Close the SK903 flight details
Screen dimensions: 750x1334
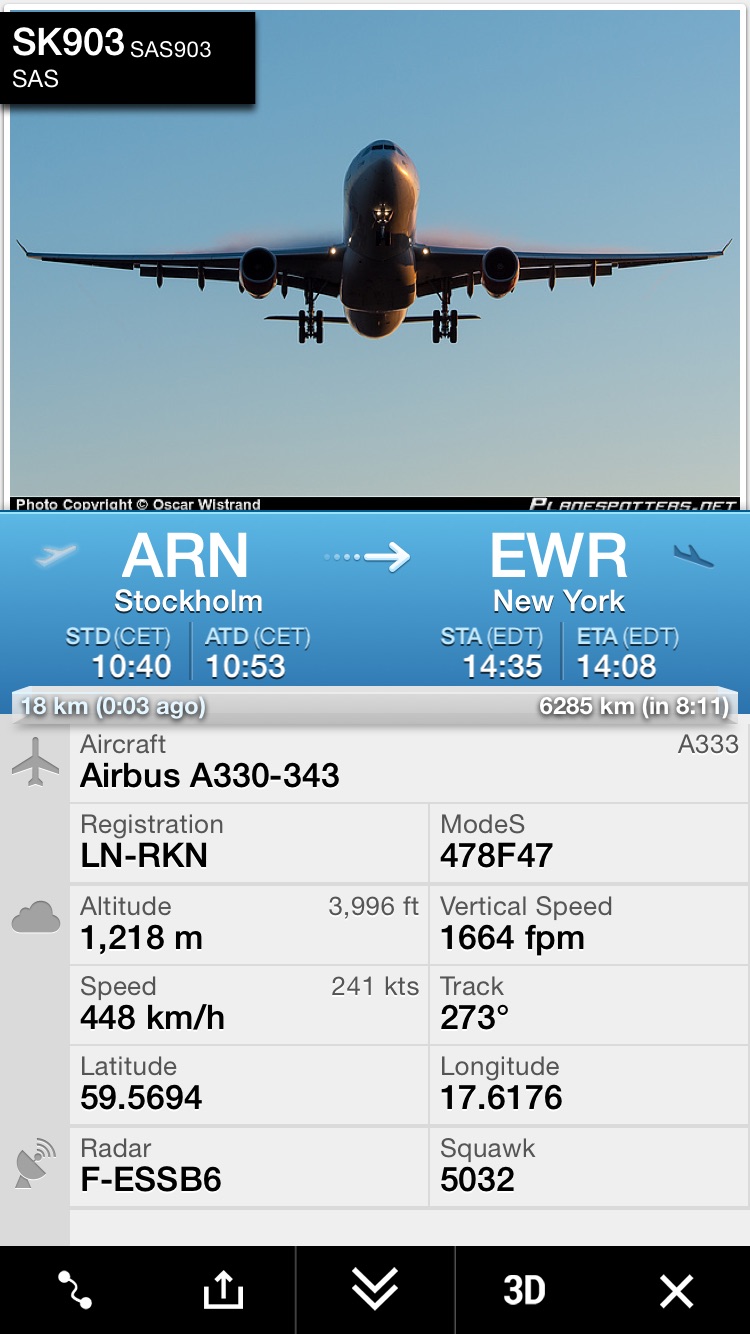tap(676, 1291)
